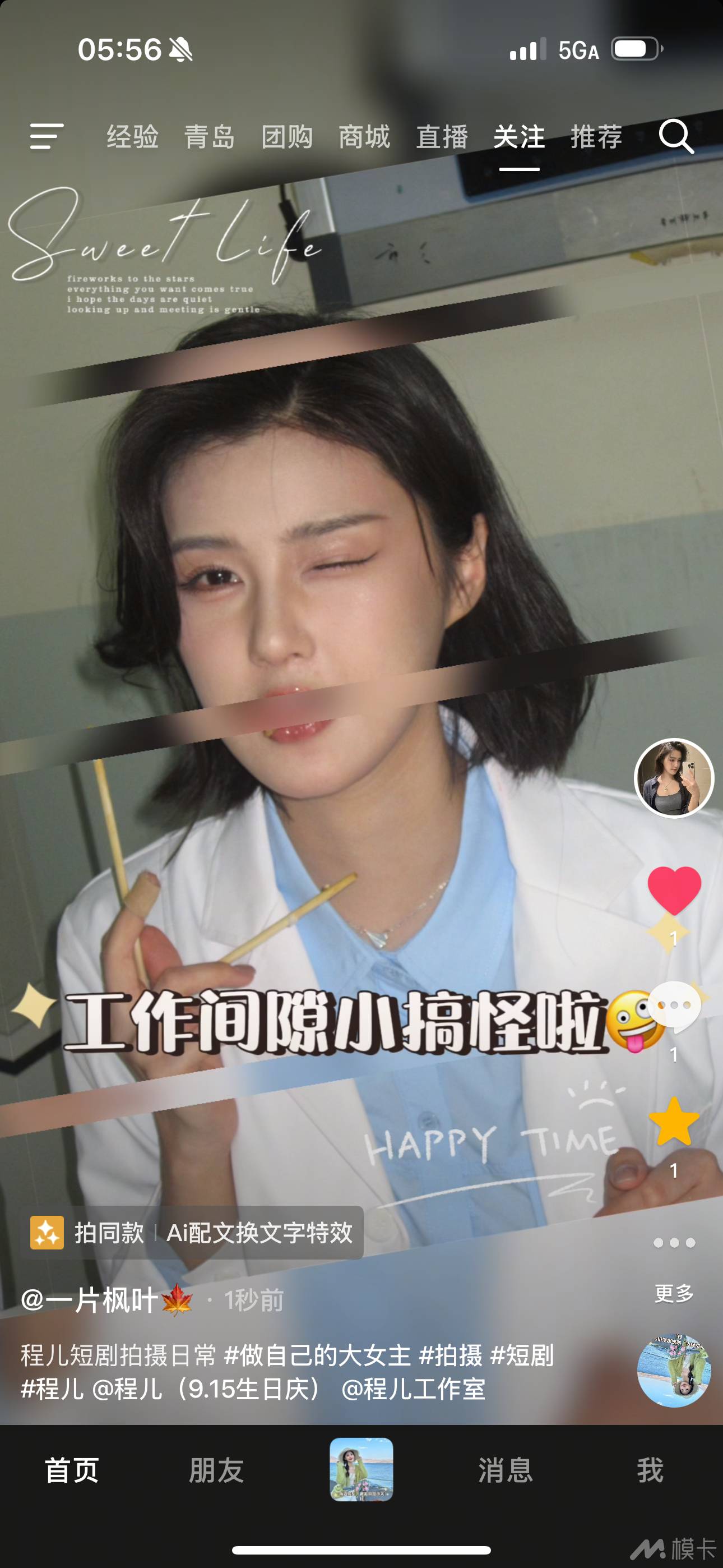
Task: Open the 团购 tab
Action: pos(288,136)
